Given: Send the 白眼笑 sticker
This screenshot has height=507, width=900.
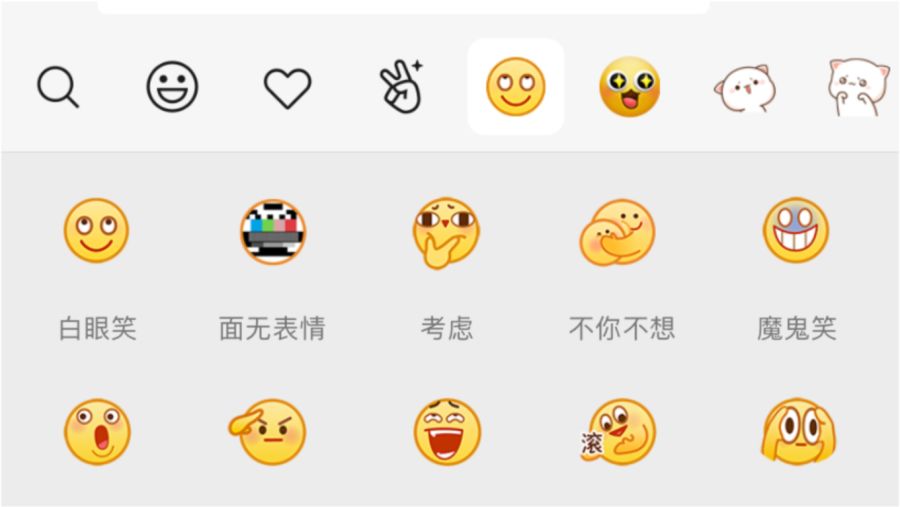Looking at the screenshot, I should click(x=97, y=231).
